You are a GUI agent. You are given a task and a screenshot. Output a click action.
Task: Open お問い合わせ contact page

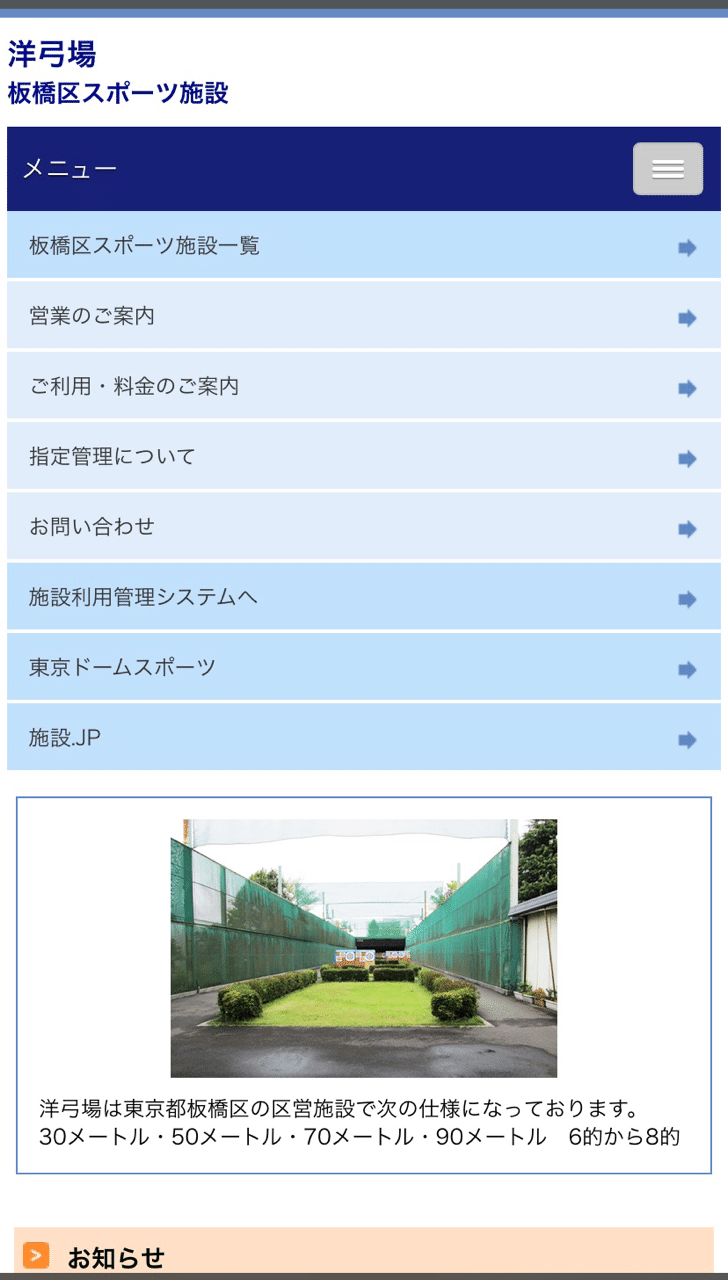pyautogui.click(x=364, y=526)
